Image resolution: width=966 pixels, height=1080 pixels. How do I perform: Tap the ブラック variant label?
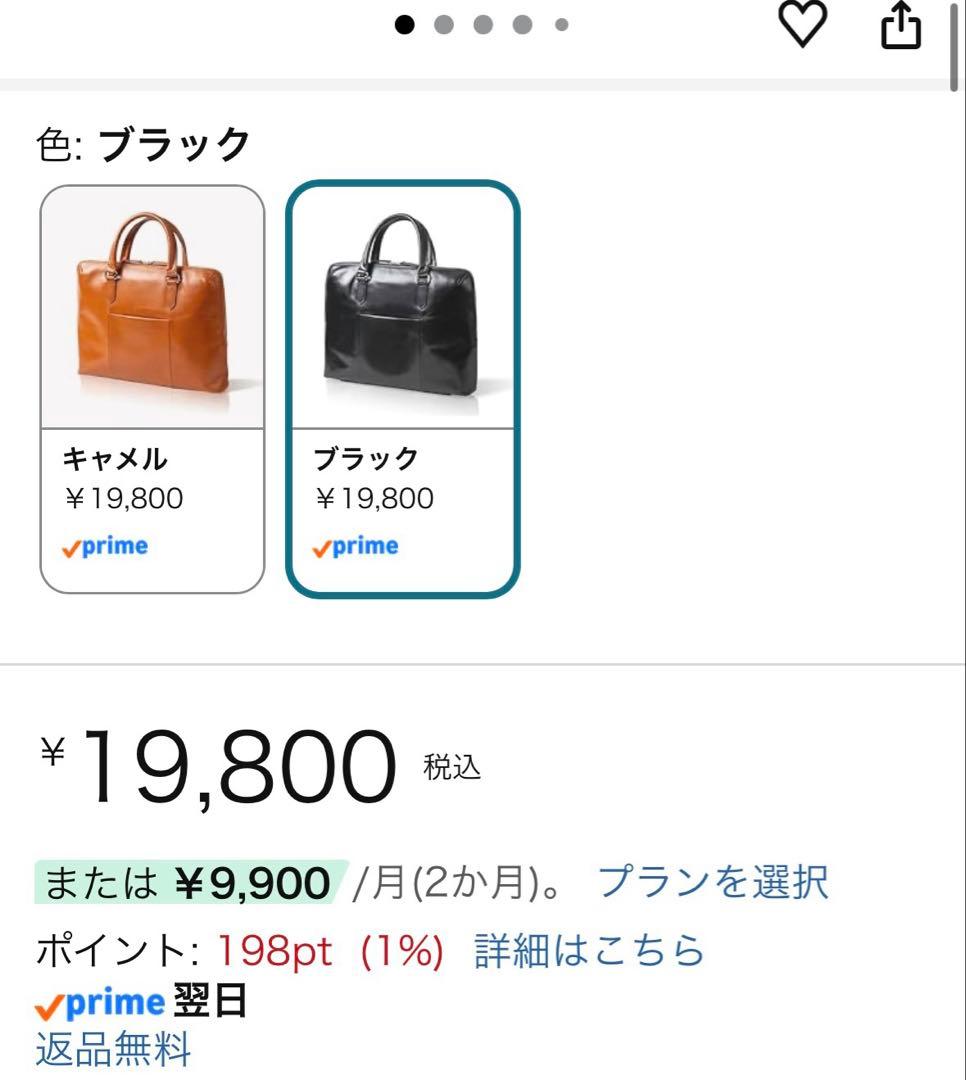[x=365, y=459]
